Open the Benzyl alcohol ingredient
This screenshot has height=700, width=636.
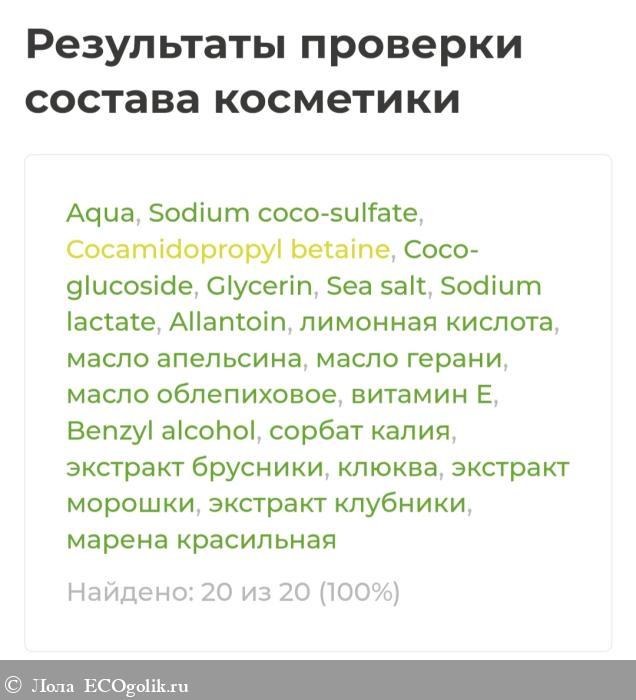161,431
